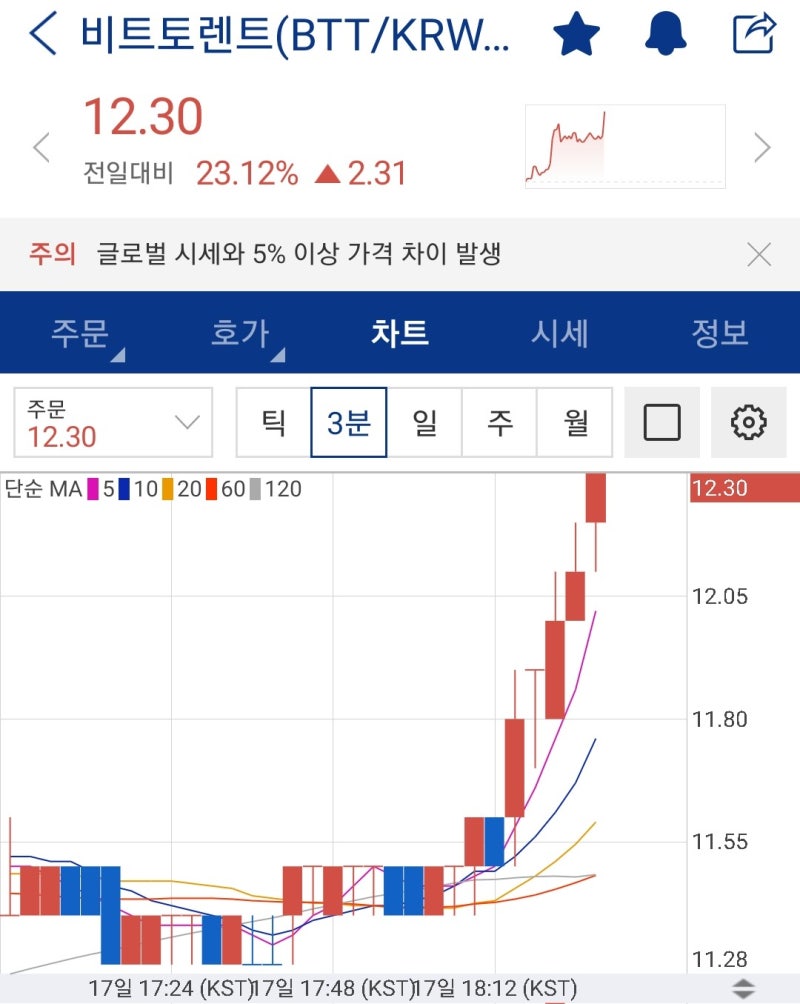Switch to the 시세 tab
The image size is (800, 1004).
point(562,334)
